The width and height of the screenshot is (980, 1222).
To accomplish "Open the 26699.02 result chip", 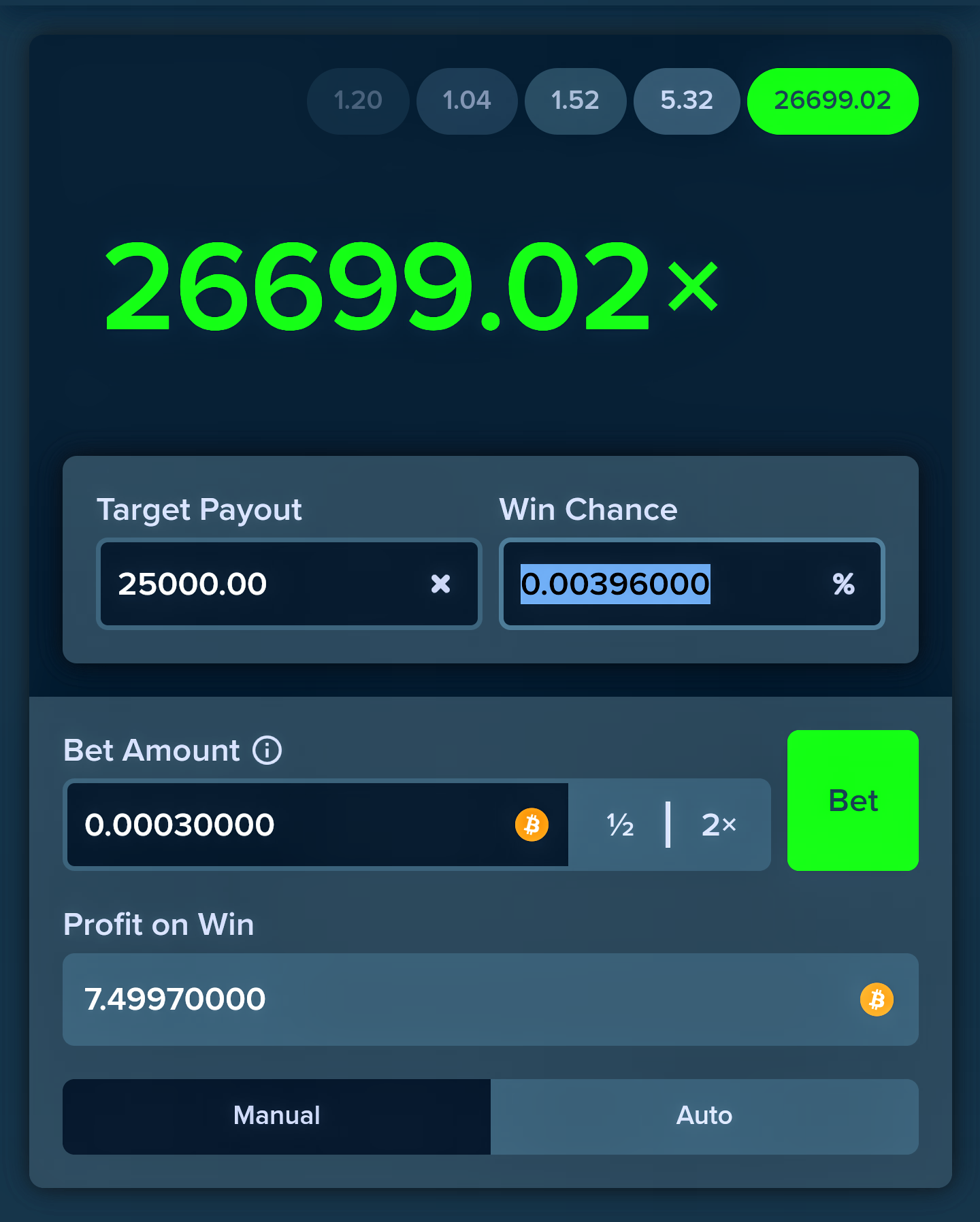I will click(x=832, y=101).
